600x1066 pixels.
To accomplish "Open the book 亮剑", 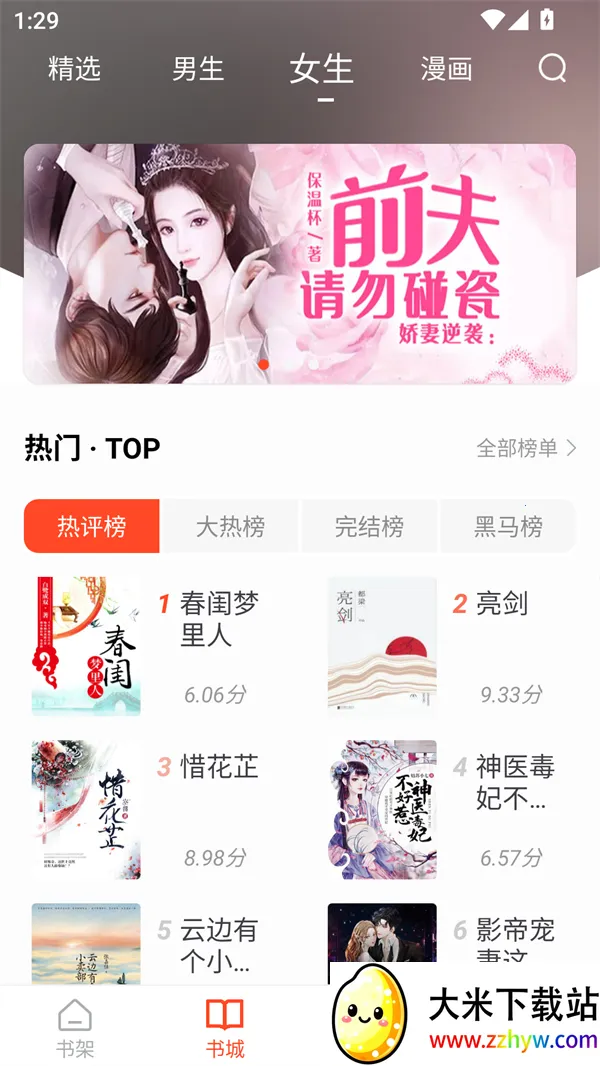I will point(382,646).
